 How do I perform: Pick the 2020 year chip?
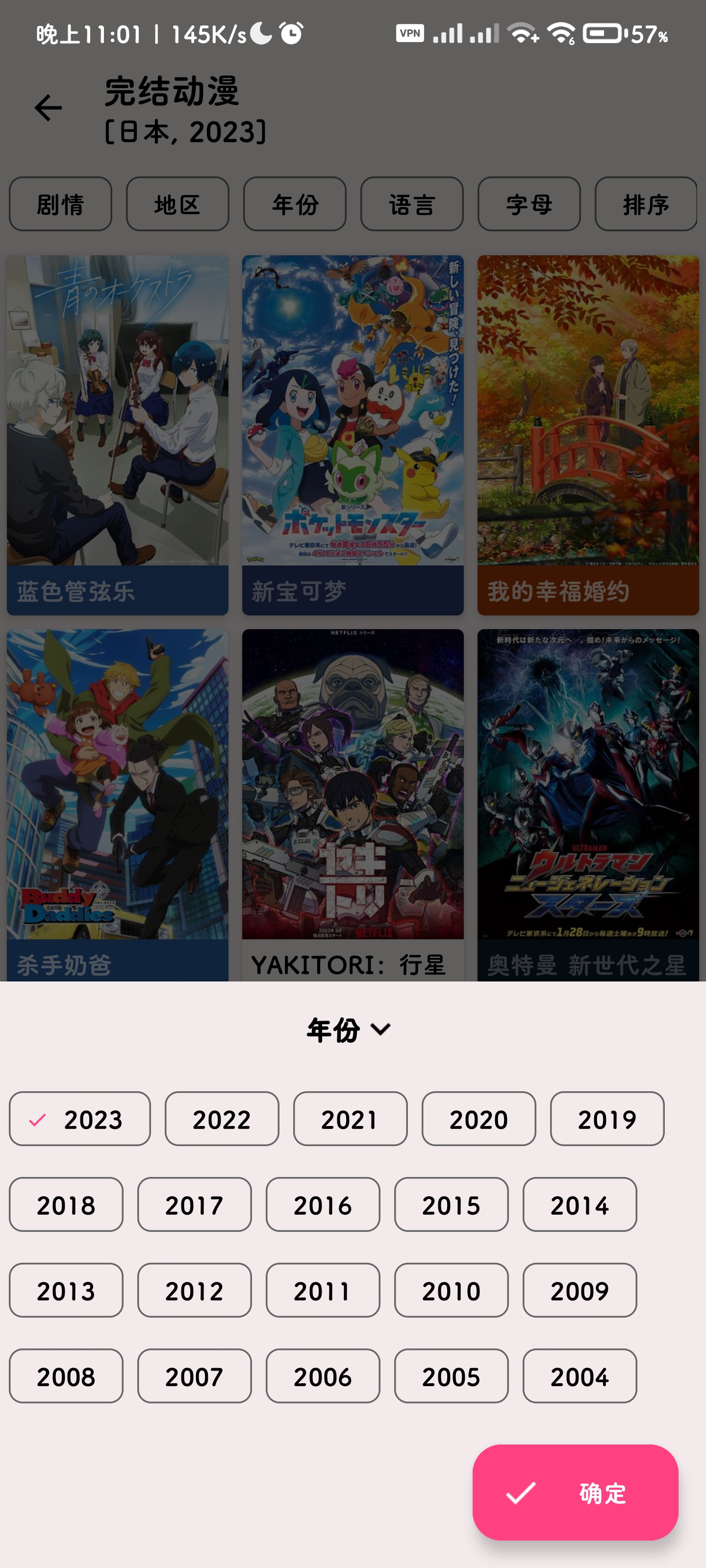(479, 1119)
